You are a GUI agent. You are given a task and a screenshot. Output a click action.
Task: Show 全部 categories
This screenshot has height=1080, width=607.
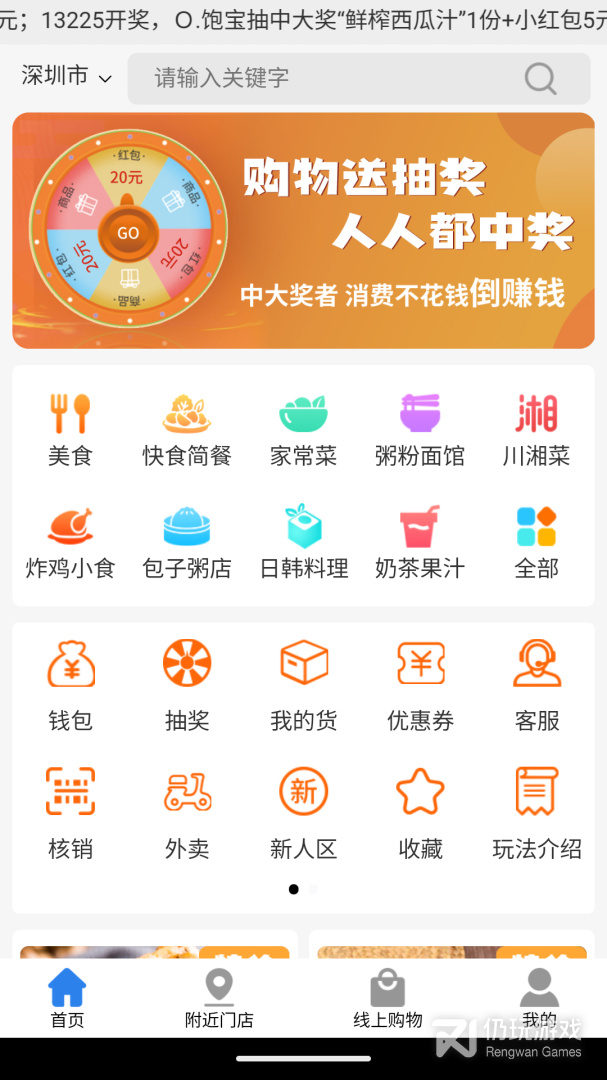536,542
